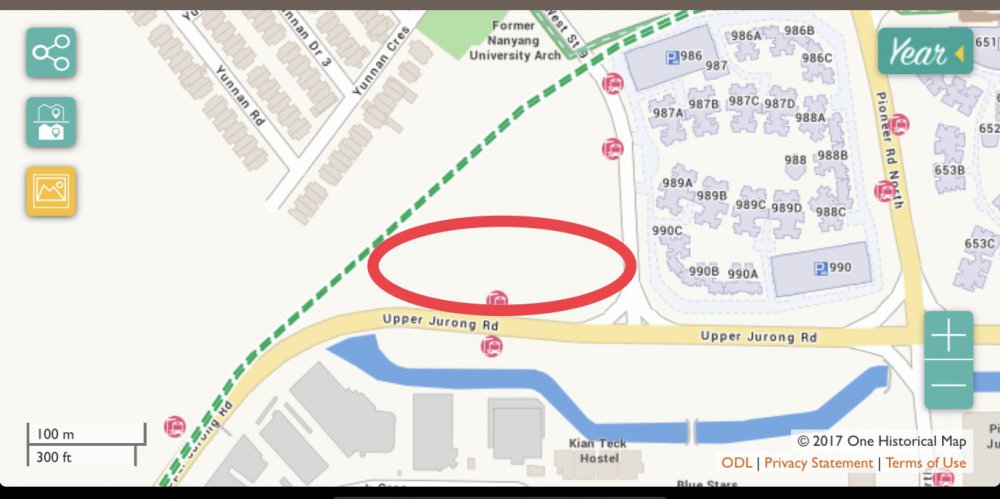Screen dimensions: 1000x499
Task: Tap the share icon button
Action: [x=51, y=52]
